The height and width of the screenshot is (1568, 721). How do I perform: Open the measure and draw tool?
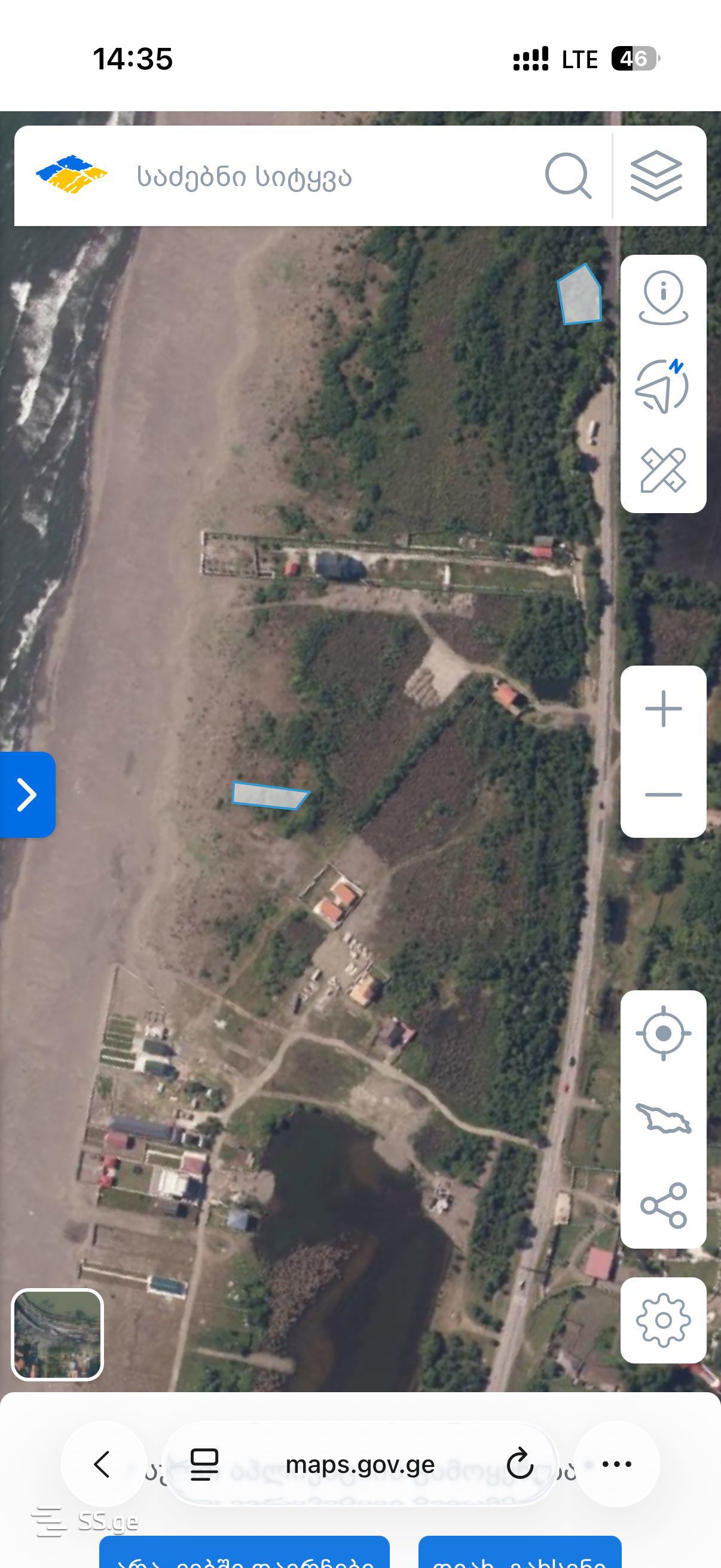coord(663,470)
